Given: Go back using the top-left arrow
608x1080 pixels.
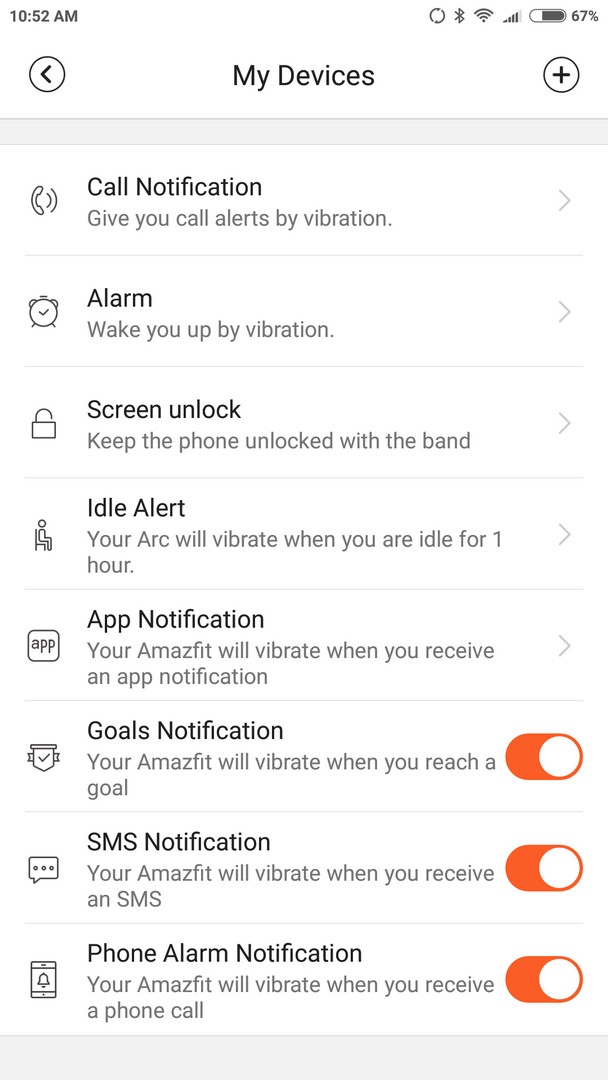Looking at the screenshot, I should tap(47, 74).
